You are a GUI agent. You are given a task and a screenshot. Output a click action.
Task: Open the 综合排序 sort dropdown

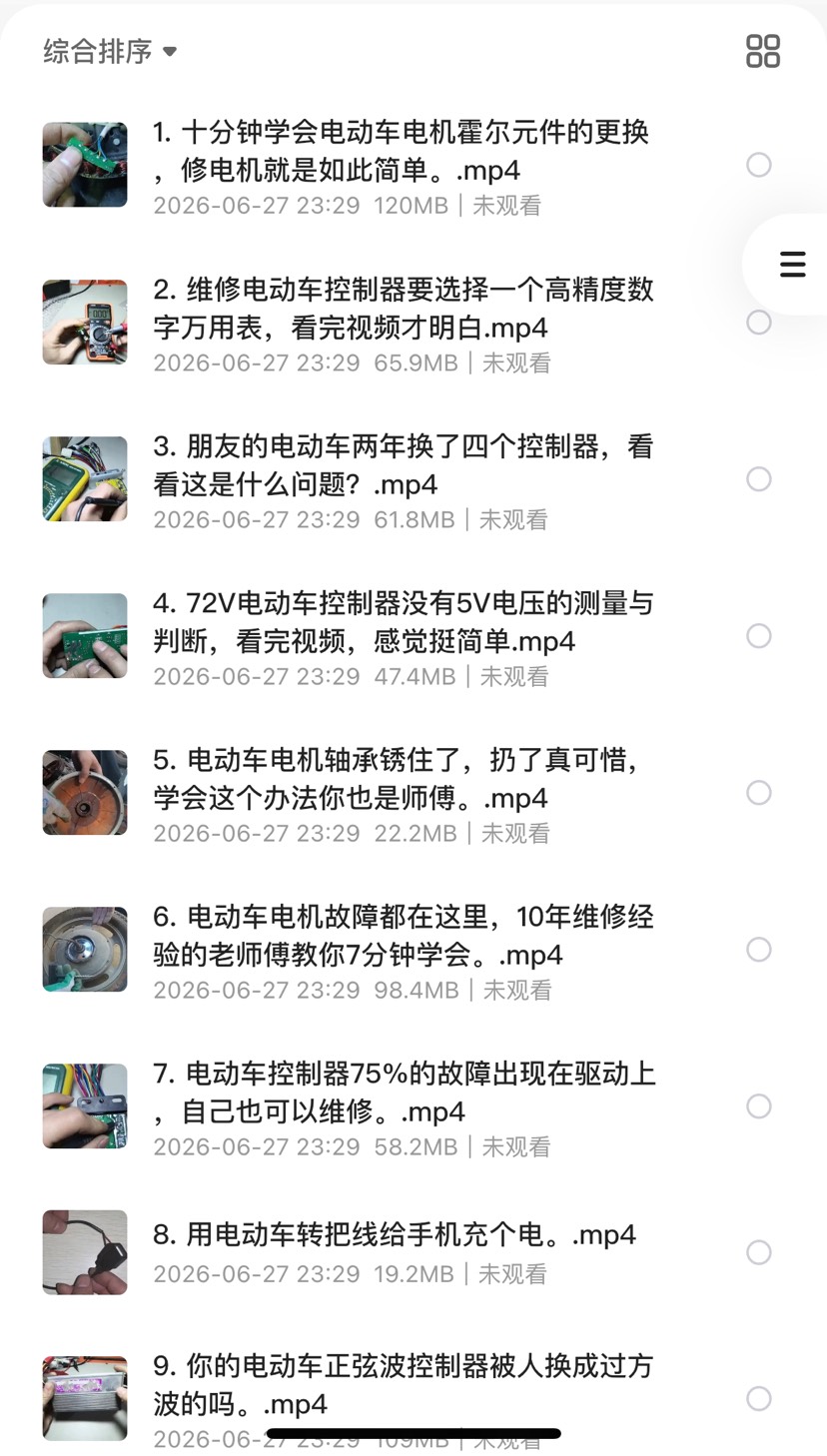pyautogui.click(x=110, y=51)
